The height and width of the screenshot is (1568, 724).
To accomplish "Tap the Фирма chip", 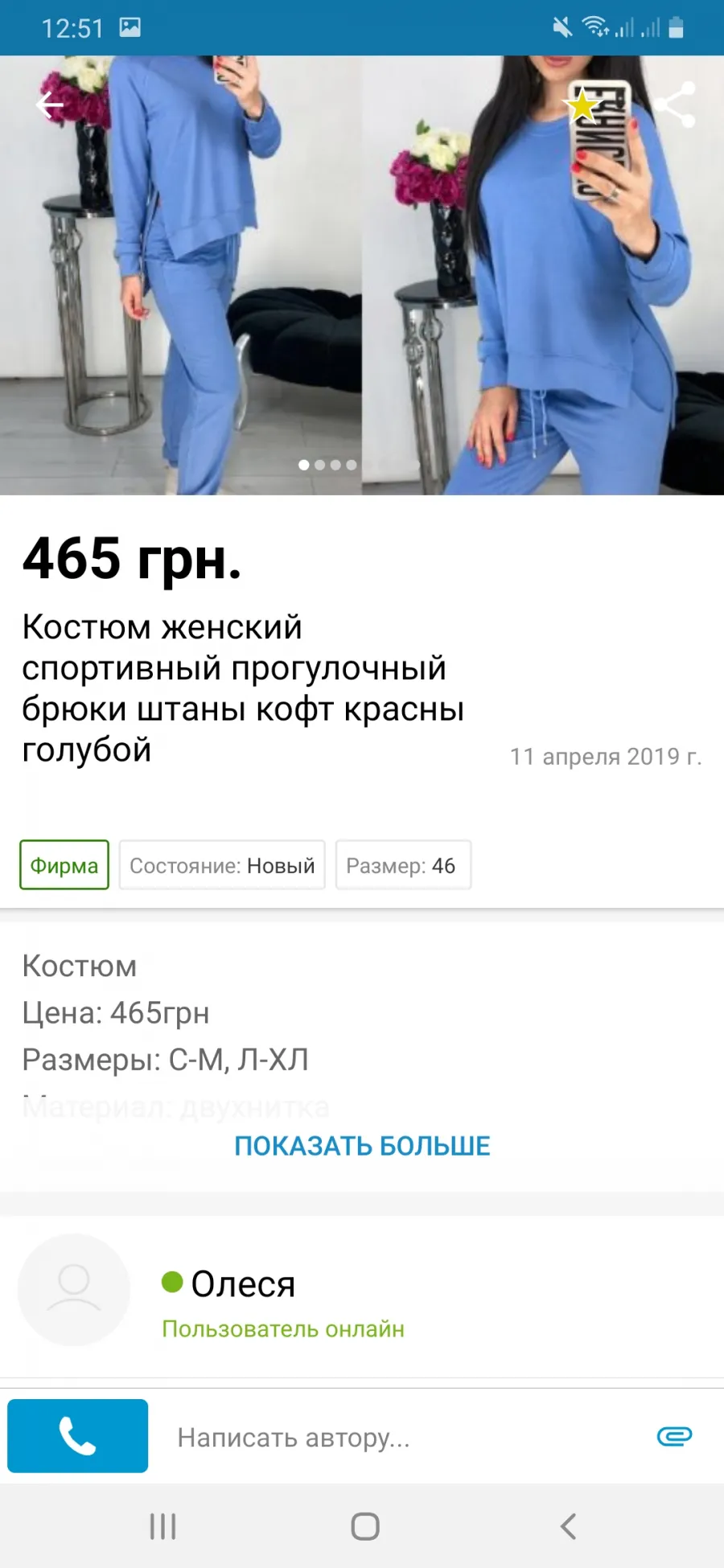I will pos(64,865).
